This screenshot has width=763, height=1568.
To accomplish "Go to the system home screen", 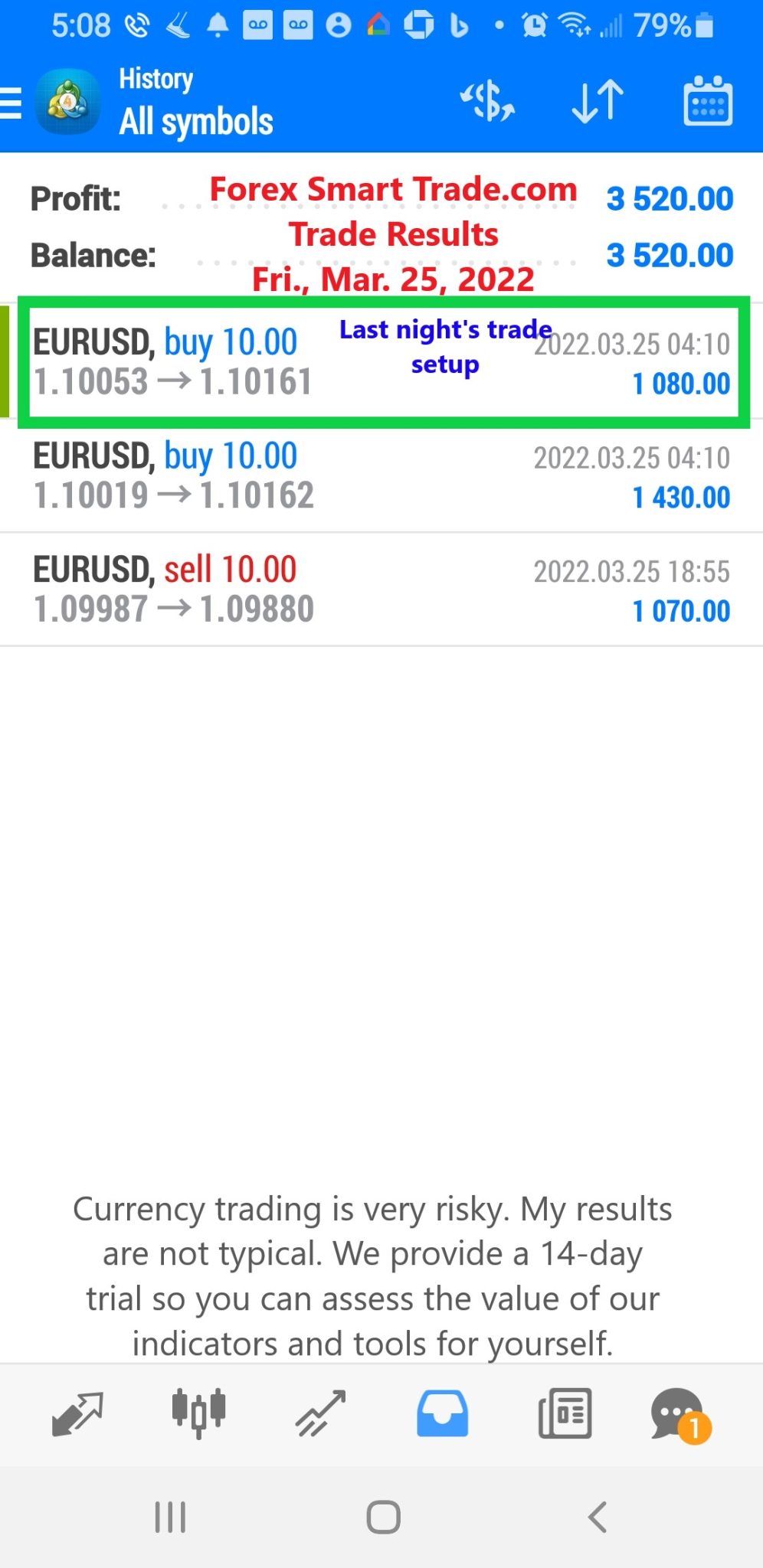I will (383, 1517).
